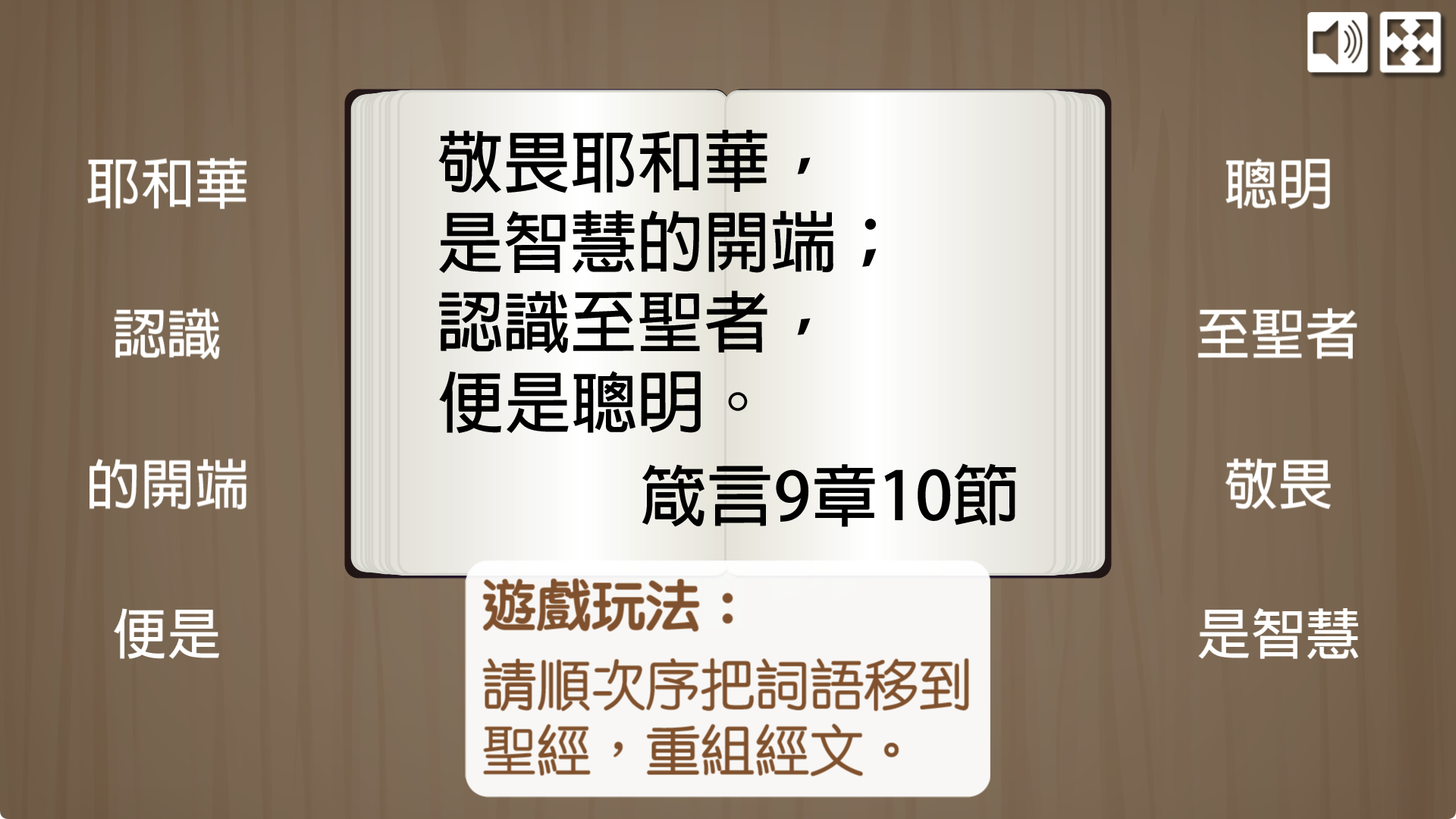Toggle the sound speaker icon
1456x819 pixels.
click(1337, 42)
